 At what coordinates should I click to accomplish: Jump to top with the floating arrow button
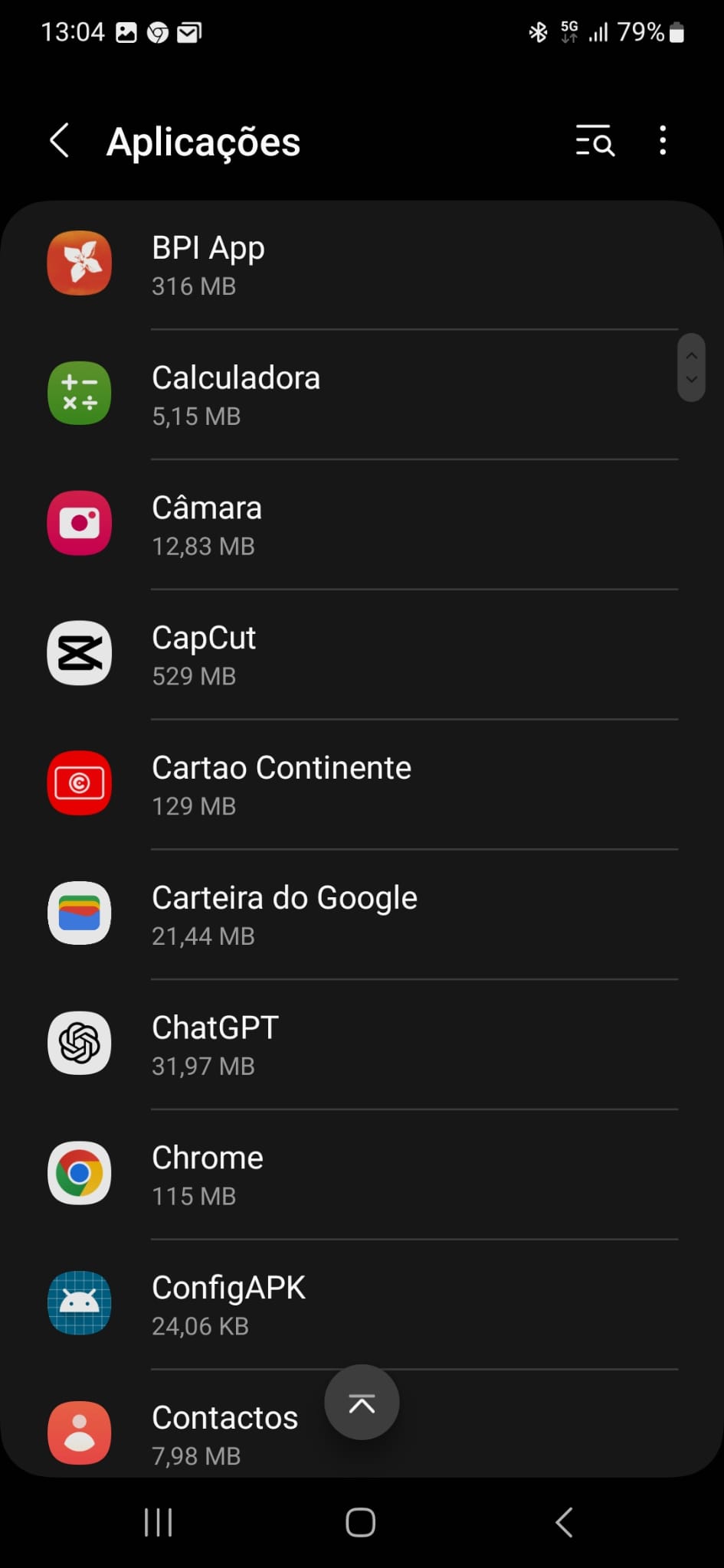point(362,1403)
